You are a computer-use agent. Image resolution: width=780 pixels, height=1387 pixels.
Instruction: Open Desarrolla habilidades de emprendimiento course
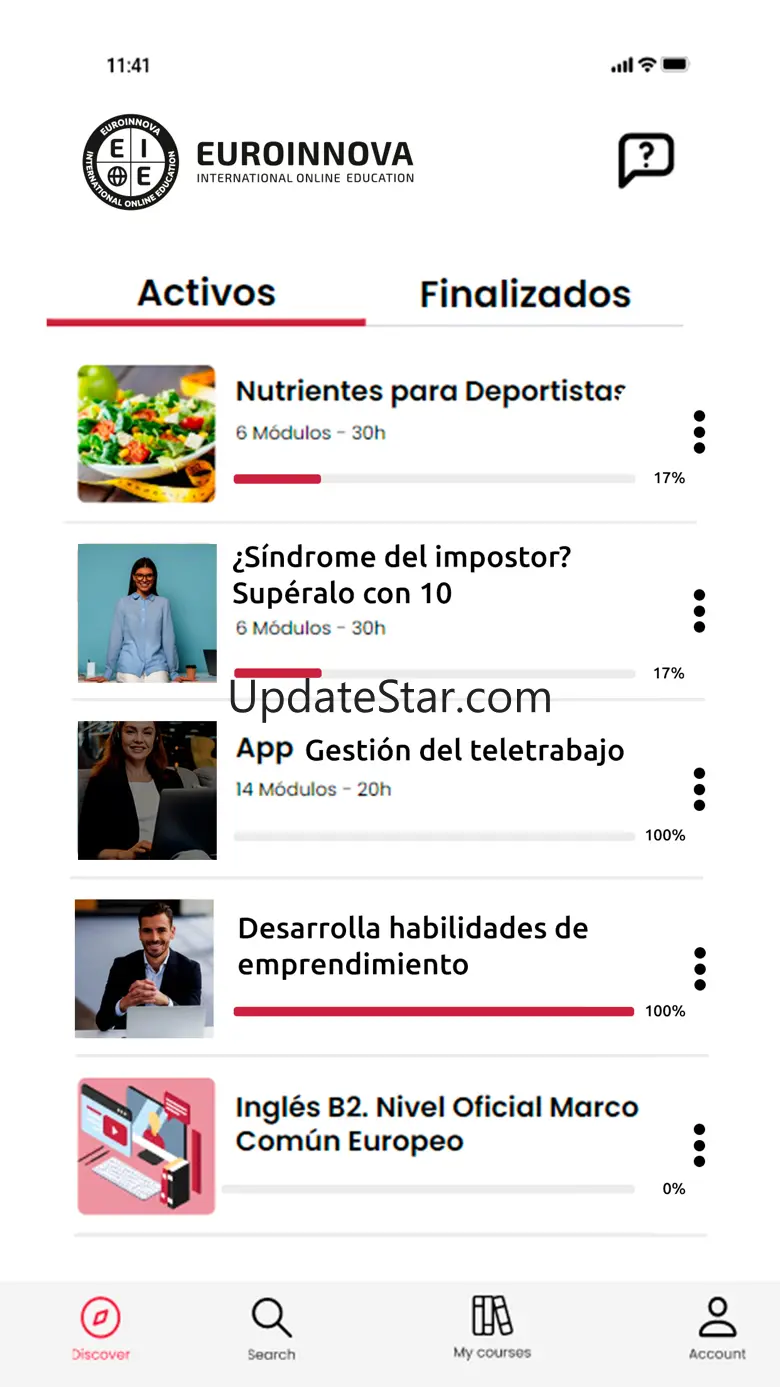(412, 945)
